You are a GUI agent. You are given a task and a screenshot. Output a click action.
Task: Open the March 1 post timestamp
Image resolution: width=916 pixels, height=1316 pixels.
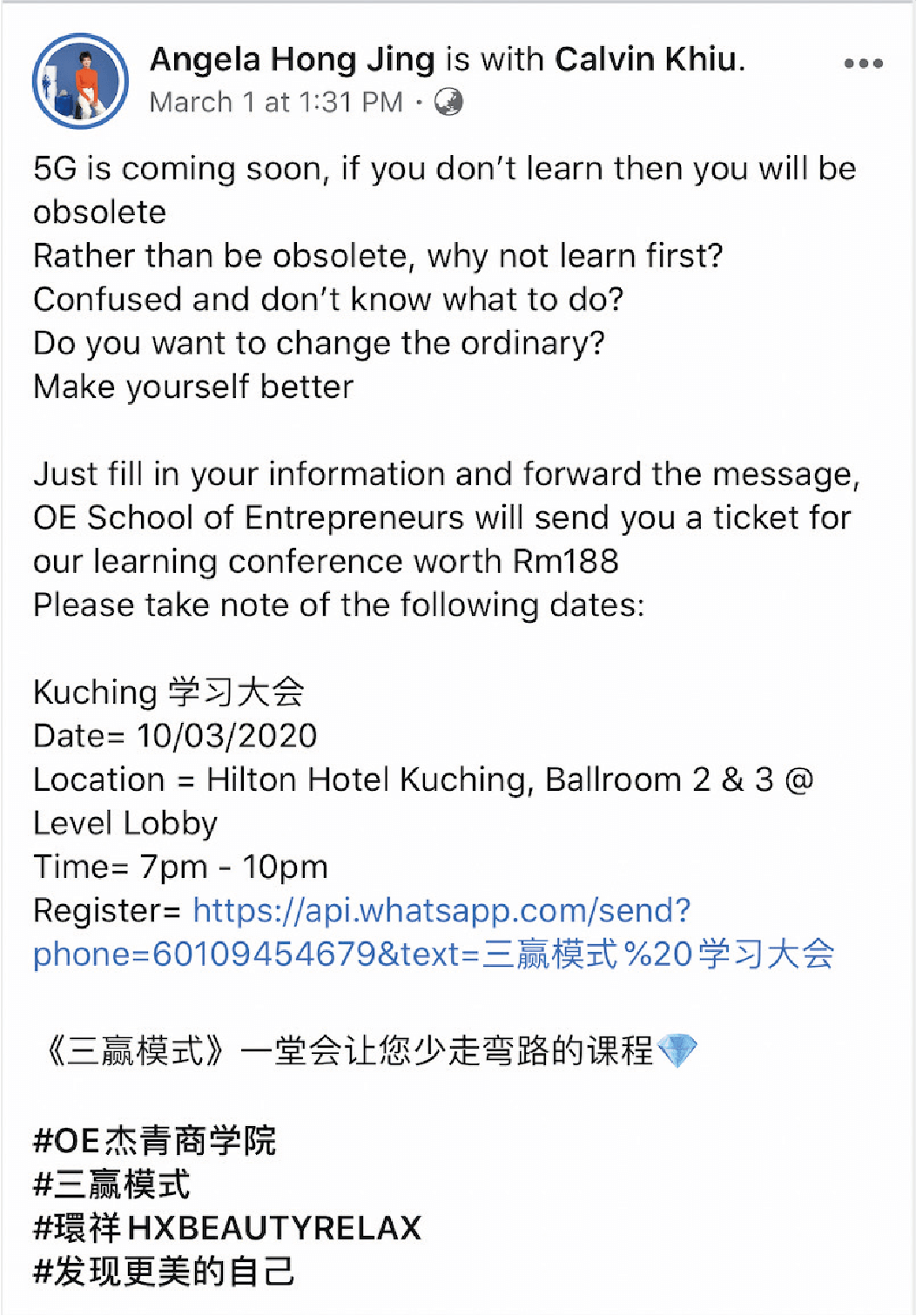click(x=276, y=102)
